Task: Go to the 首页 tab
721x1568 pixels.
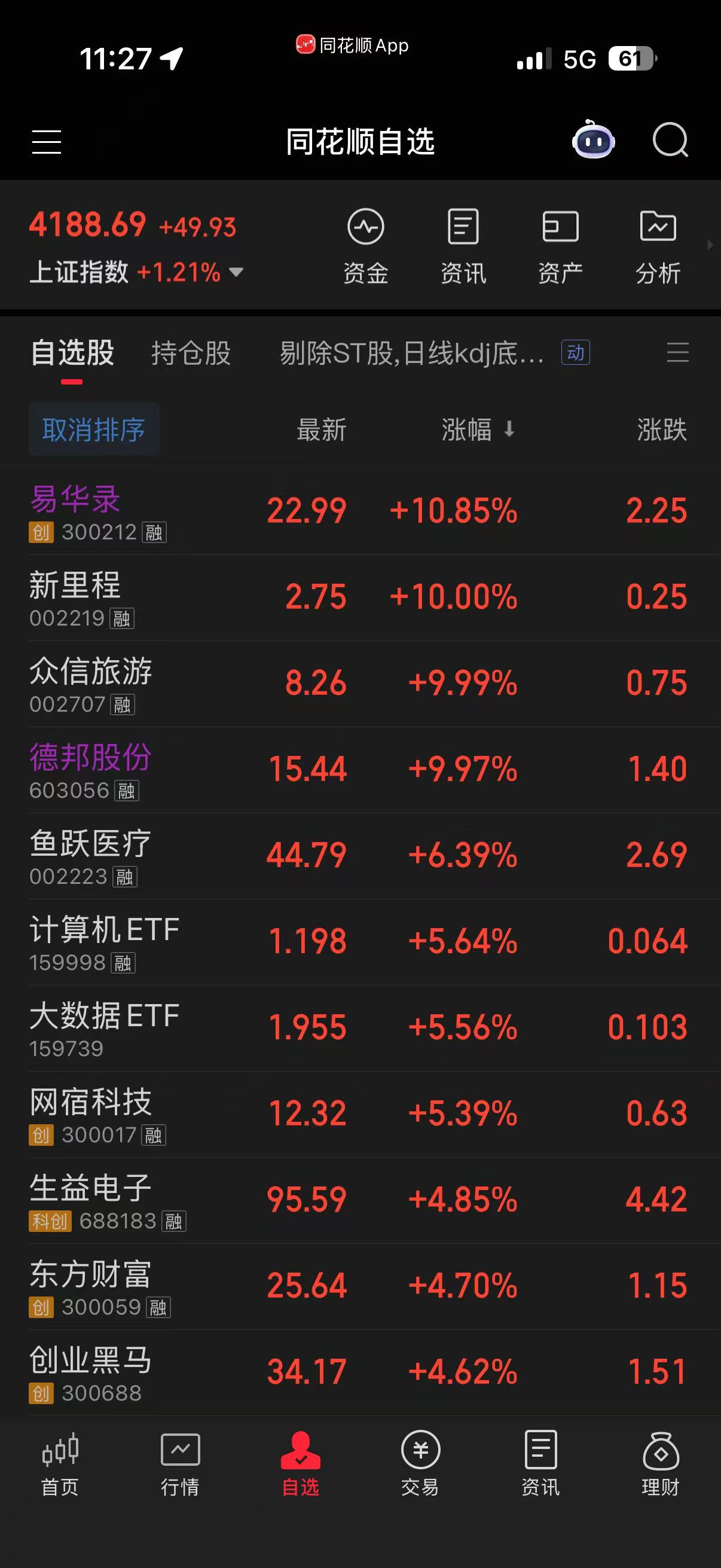Action: tap(60, 1464)
